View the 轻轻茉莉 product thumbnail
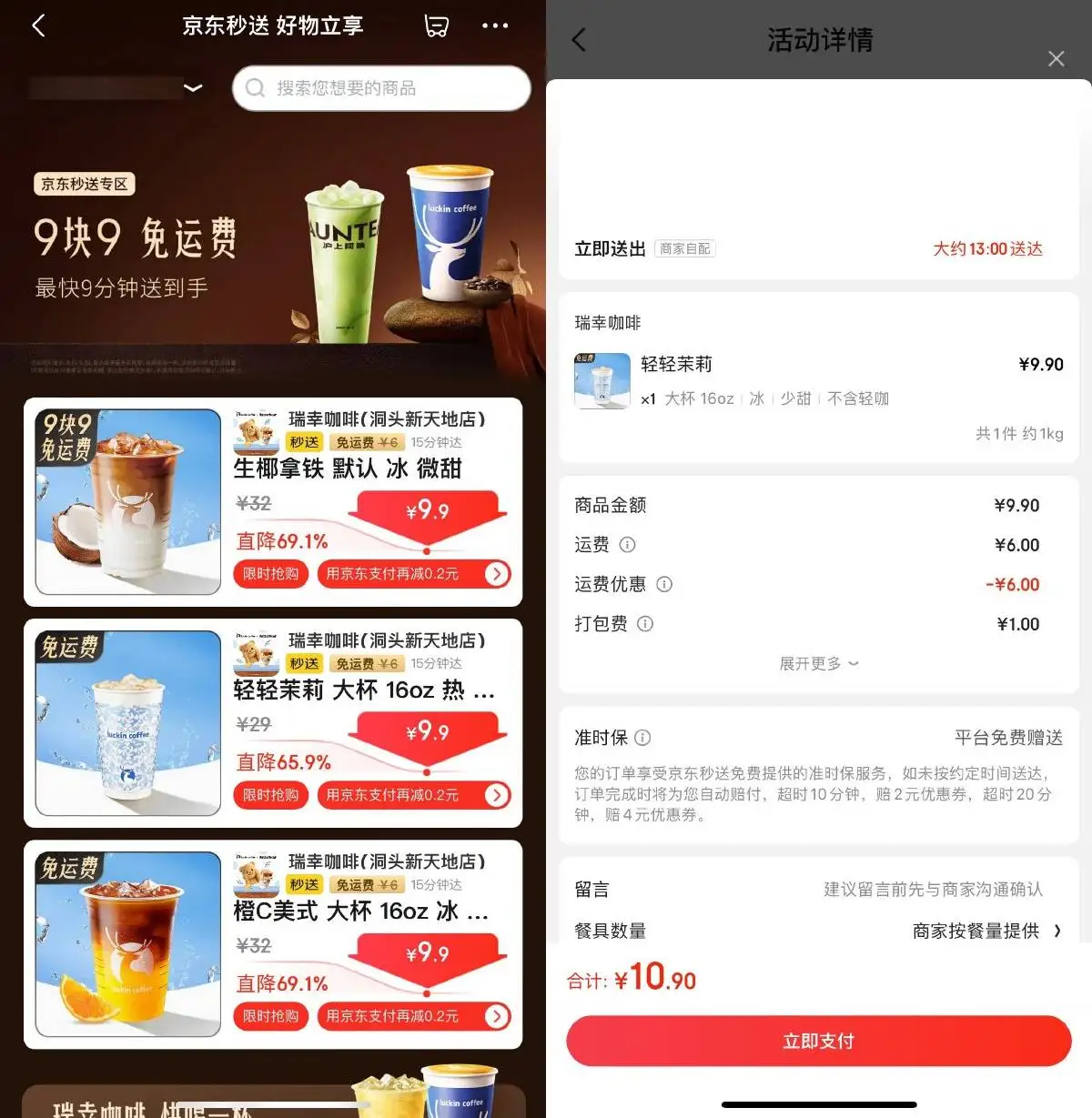The width and height of the screenshot is (1092, 1118). (x=602, y=381)
